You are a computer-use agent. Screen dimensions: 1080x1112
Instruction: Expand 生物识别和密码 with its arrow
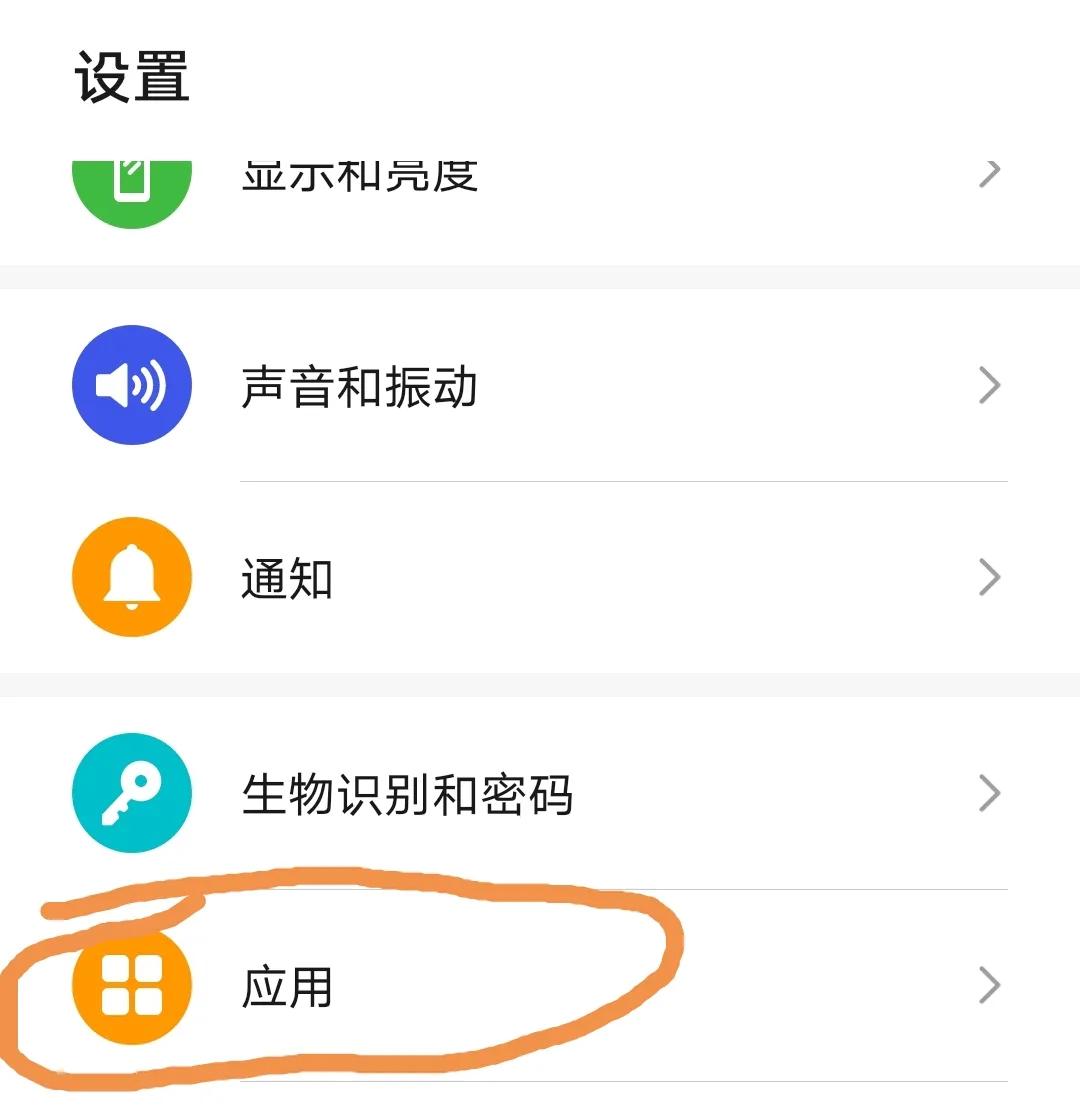tap(988, 793)
